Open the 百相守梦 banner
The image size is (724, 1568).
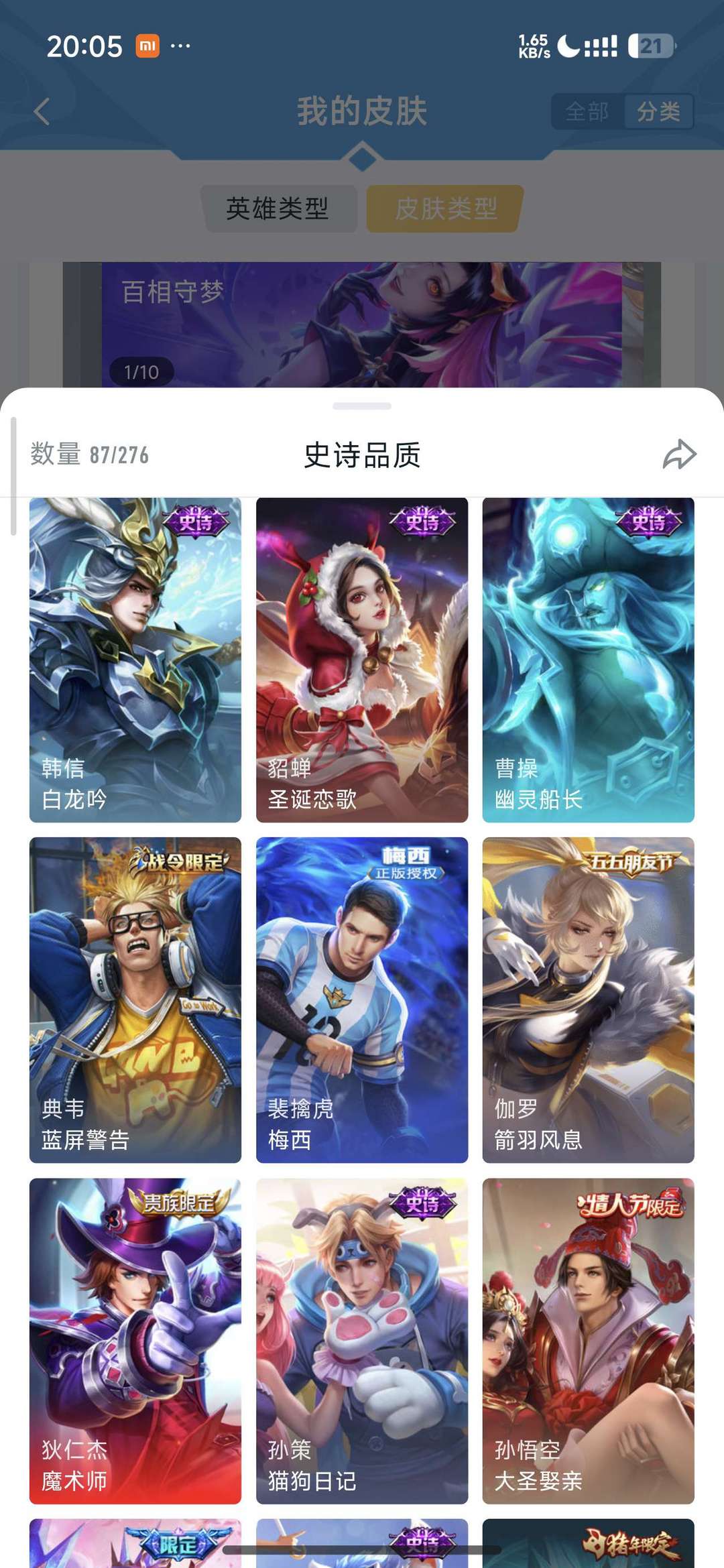362,315
